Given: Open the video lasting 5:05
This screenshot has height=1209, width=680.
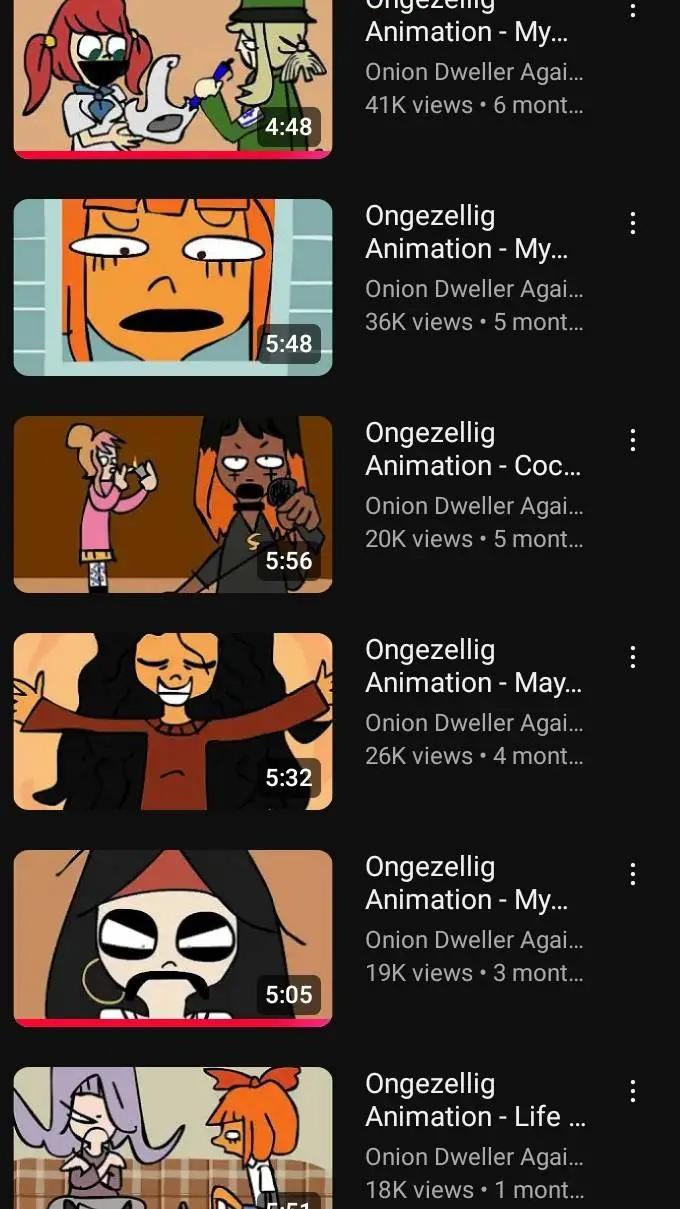Looking at the screenshot, I should click(x=172, y=938).
